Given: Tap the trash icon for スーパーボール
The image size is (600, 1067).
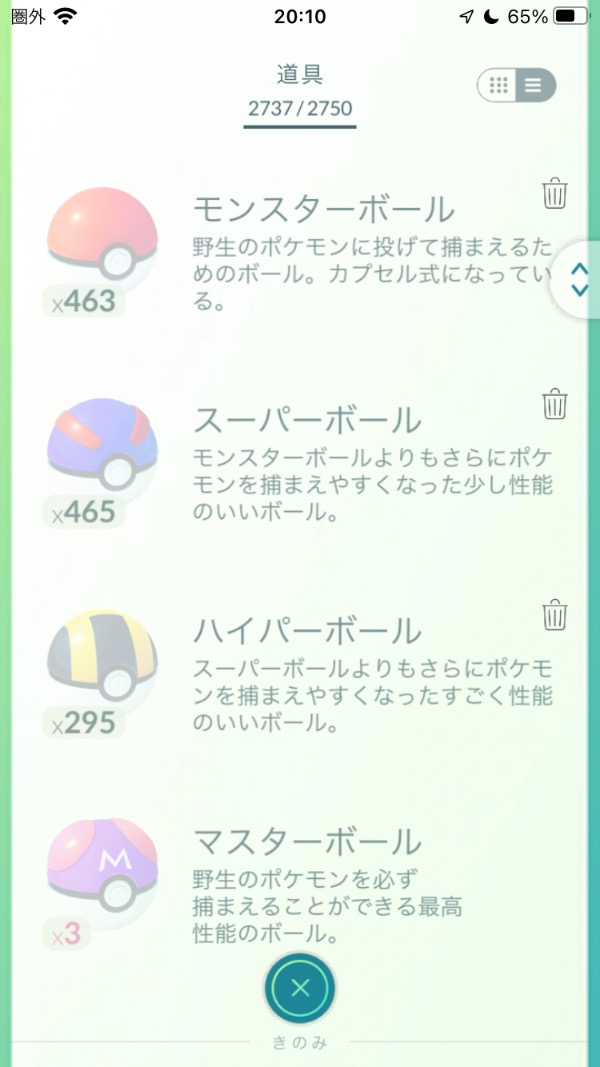Looking at the screenshot, I should pos(555,404).
